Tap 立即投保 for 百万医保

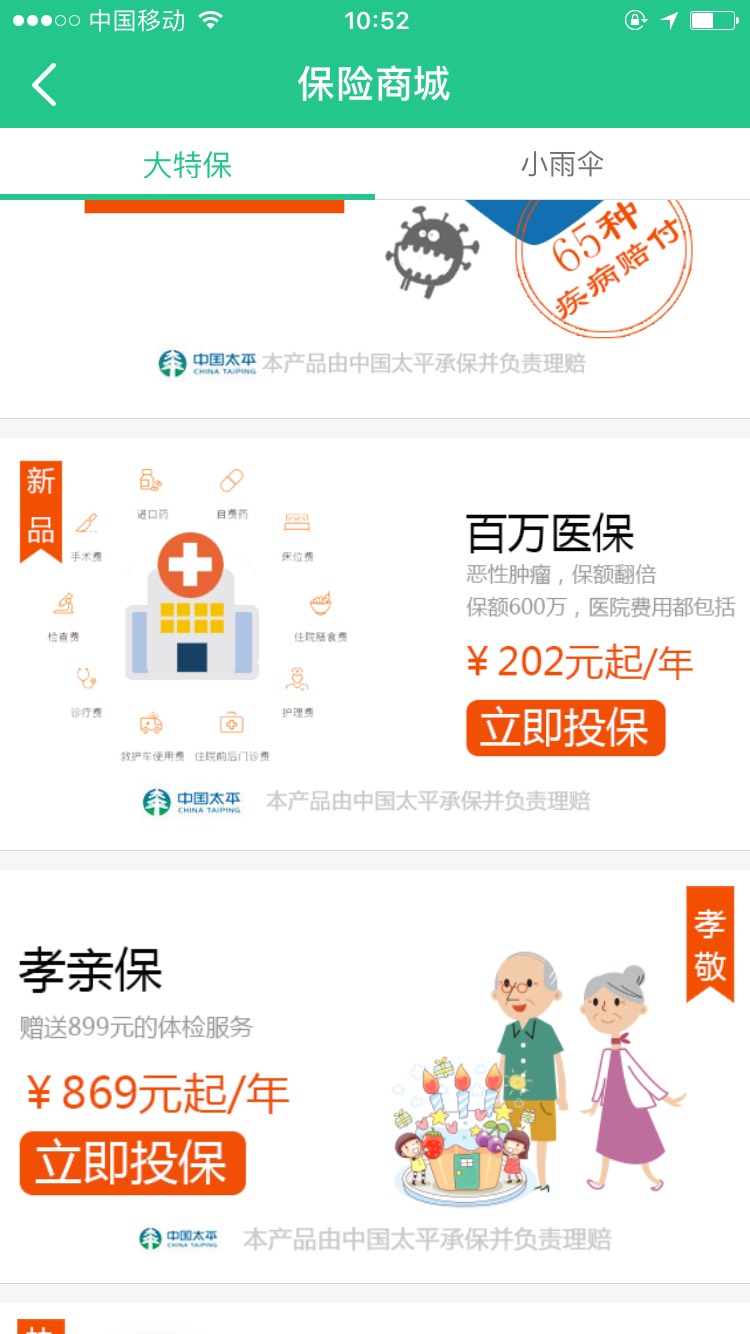click(x=565, y=728)
